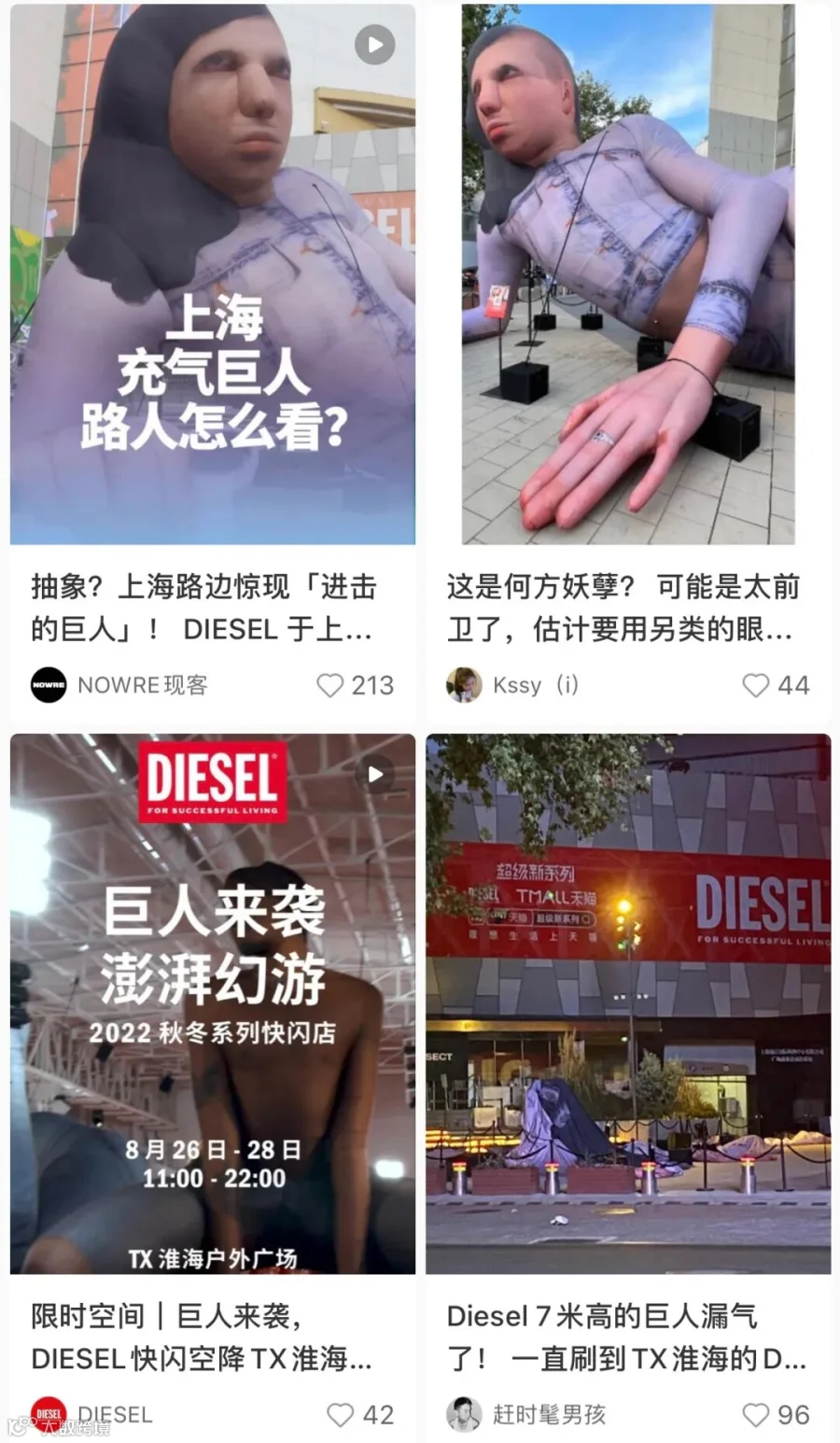Open the post about the deflated Diesel giant

click(x=628, y=1003)
